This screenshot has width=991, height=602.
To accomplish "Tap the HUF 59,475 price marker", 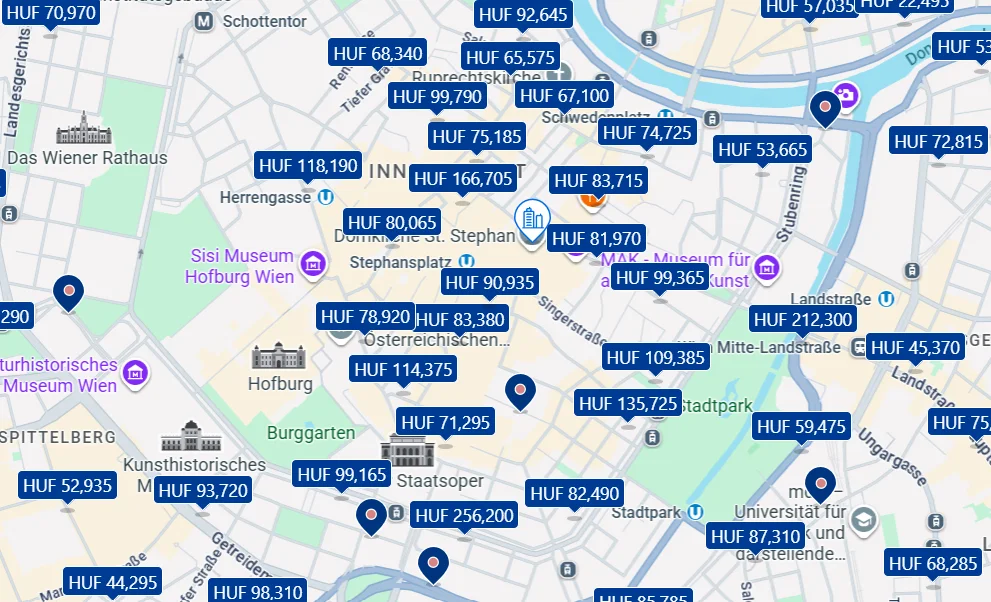I will click(x=801, y=427).
